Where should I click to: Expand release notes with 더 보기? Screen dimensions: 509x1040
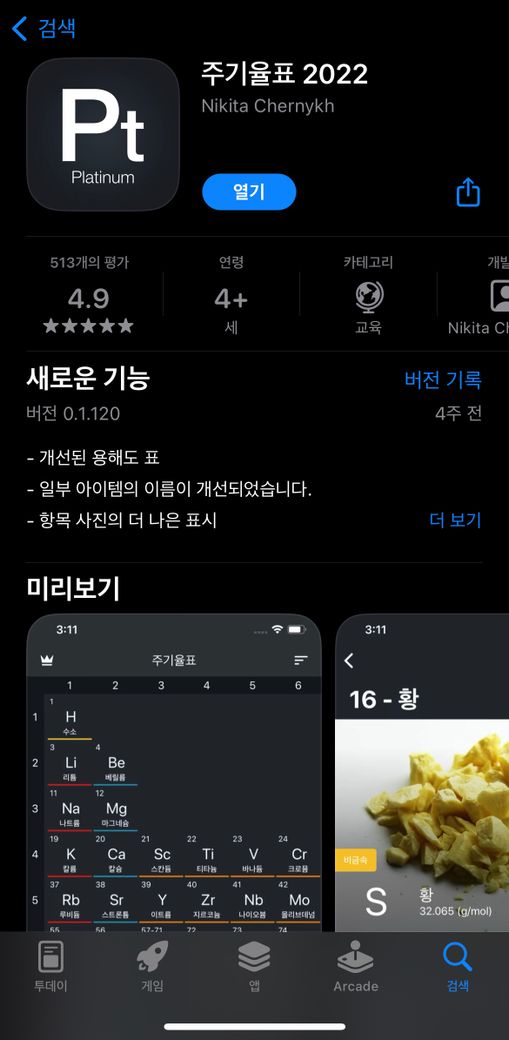[x=455, y=520]
